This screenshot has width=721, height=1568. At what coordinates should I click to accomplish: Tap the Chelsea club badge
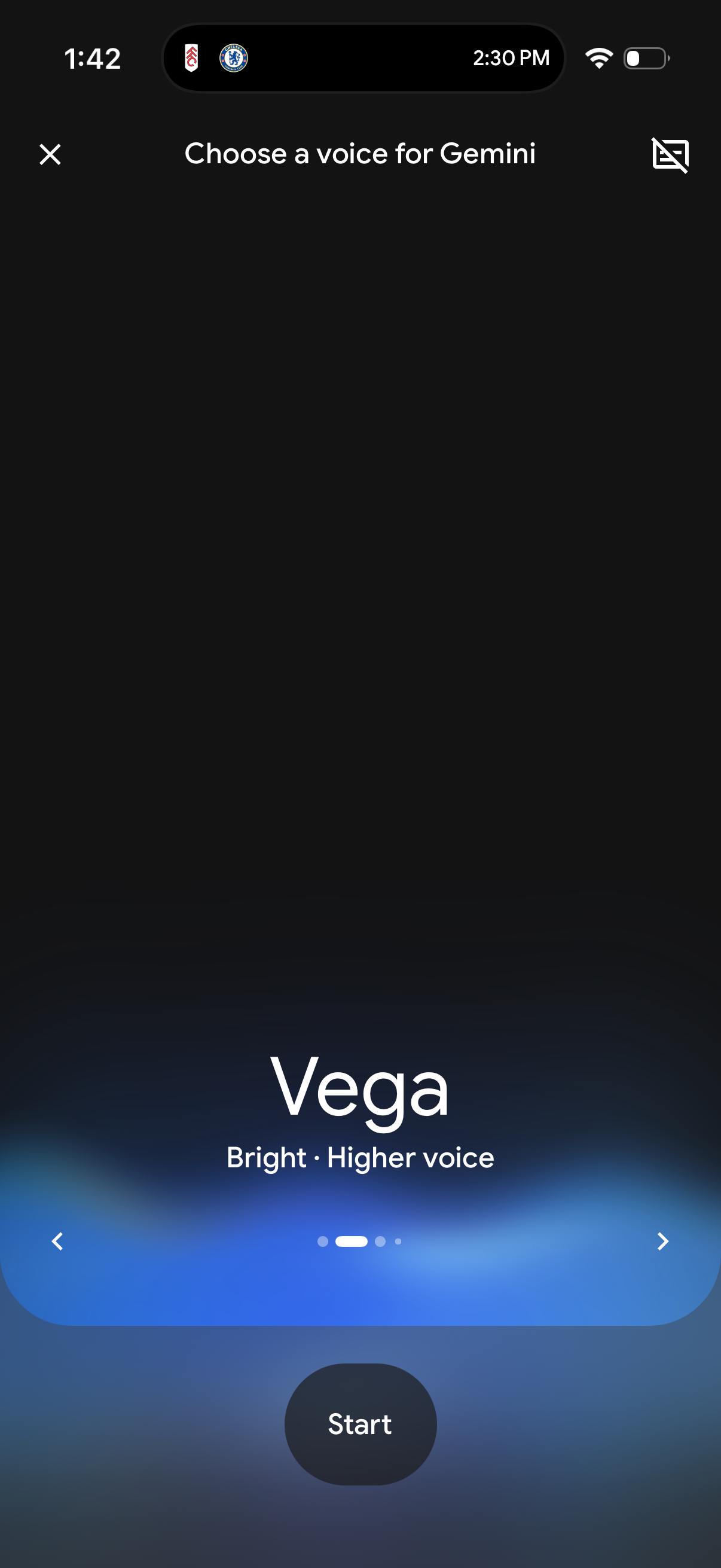coord(233,57)
